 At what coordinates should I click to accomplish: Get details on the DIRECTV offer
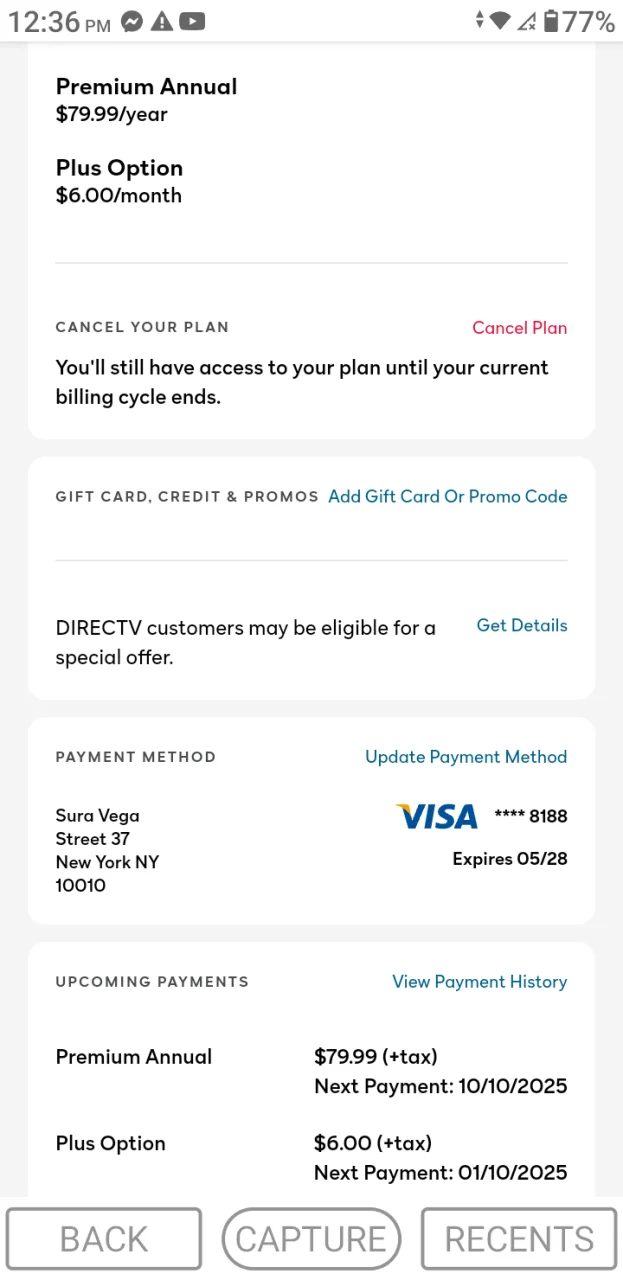(521, 626)
